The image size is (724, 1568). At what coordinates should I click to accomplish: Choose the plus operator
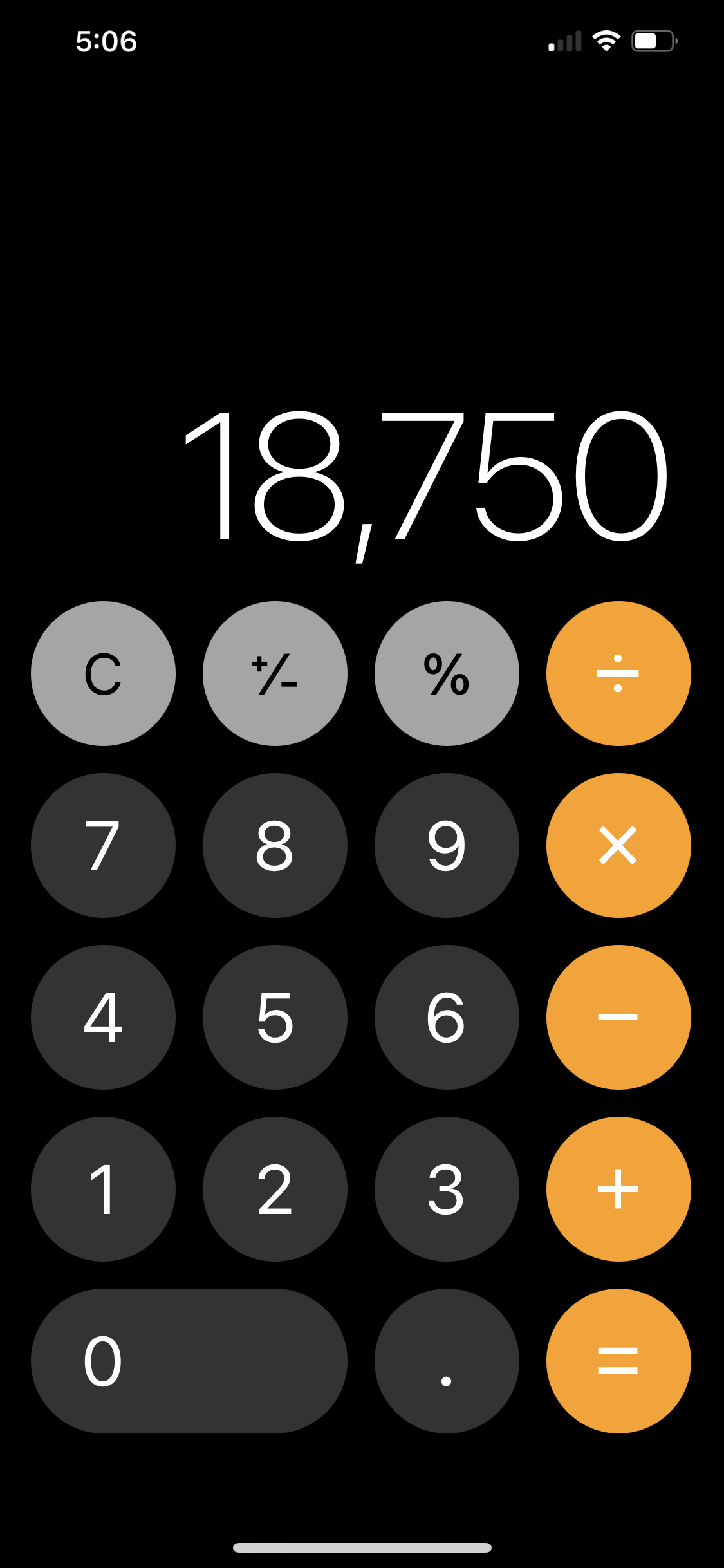tap(618, 1189)
